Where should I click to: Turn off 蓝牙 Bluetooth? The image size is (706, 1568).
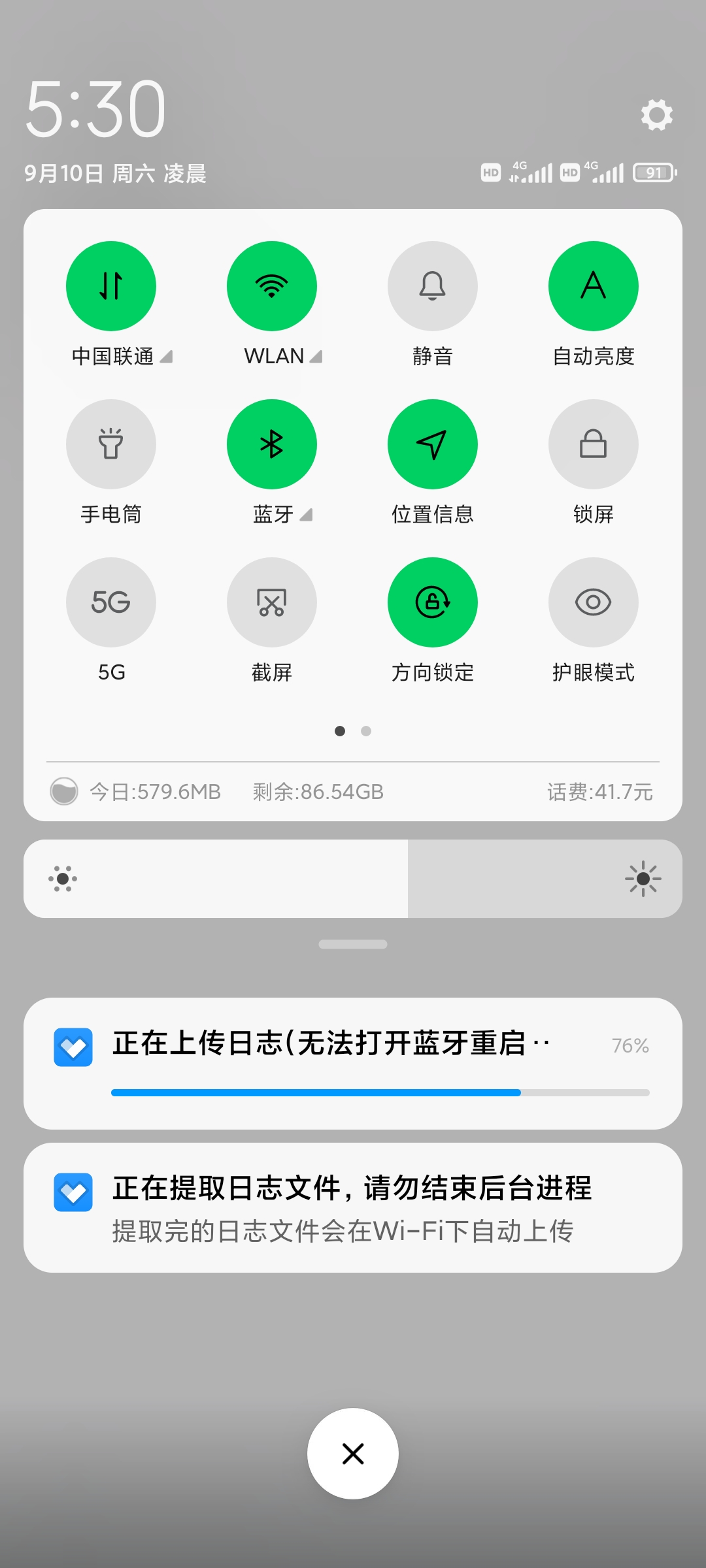(272, 444)
